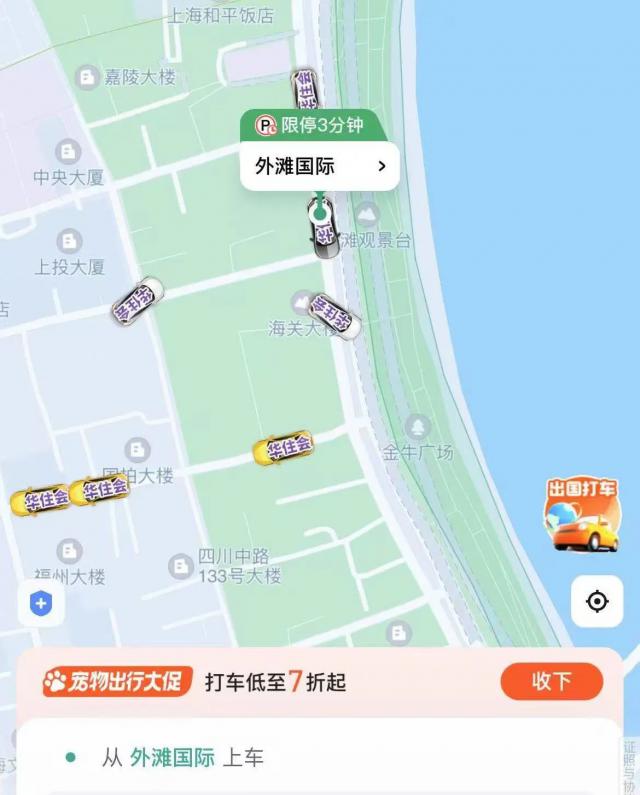The height and width of the screenshot is (795, 640).
Task: Open the 外滩国际 pickup point bubble
Action: pyautogui.click(x=319, y=166)
